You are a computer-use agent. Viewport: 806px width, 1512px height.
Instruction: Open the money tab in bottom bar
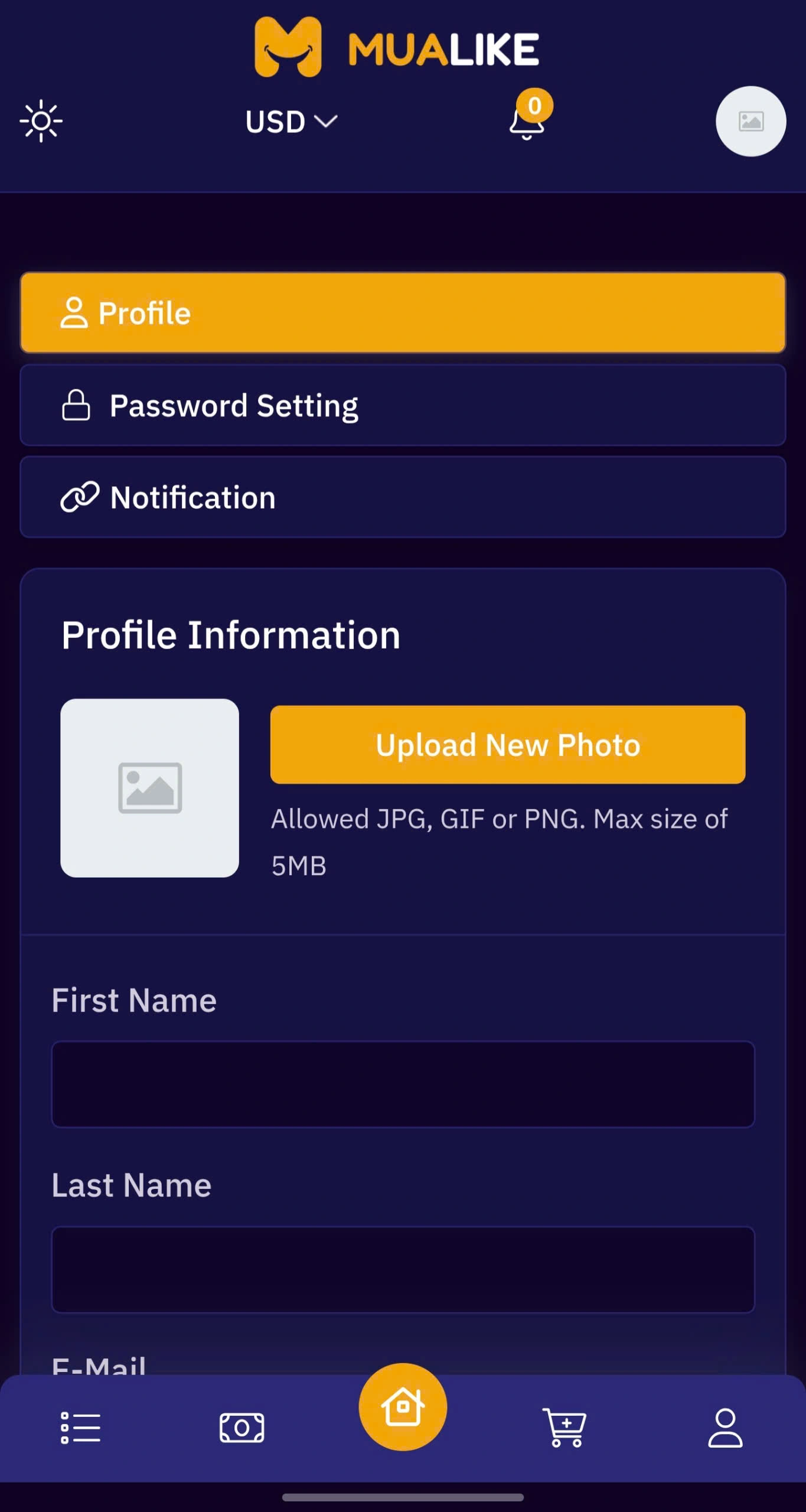point(242,1428)
